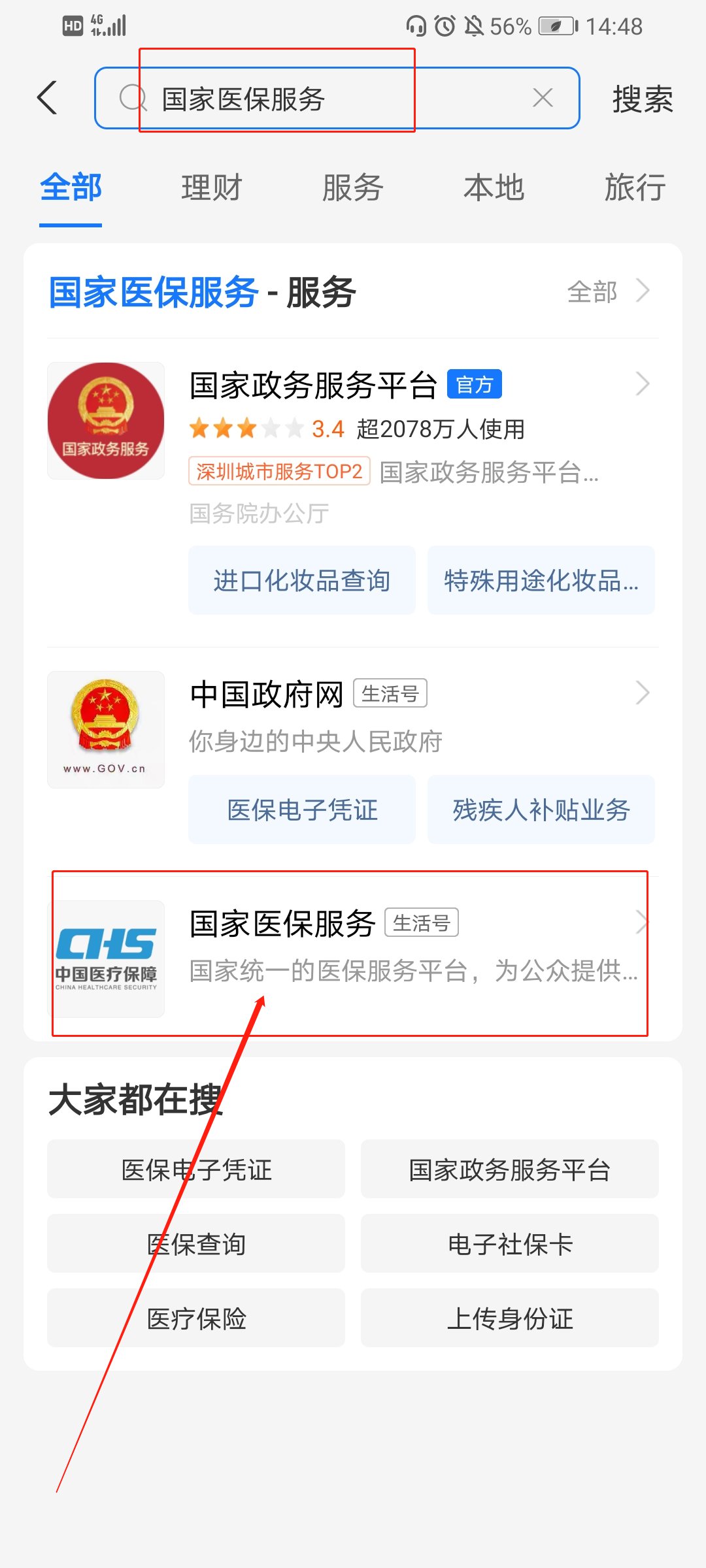View all service results via 全部 link

click(x=608, y=291)
